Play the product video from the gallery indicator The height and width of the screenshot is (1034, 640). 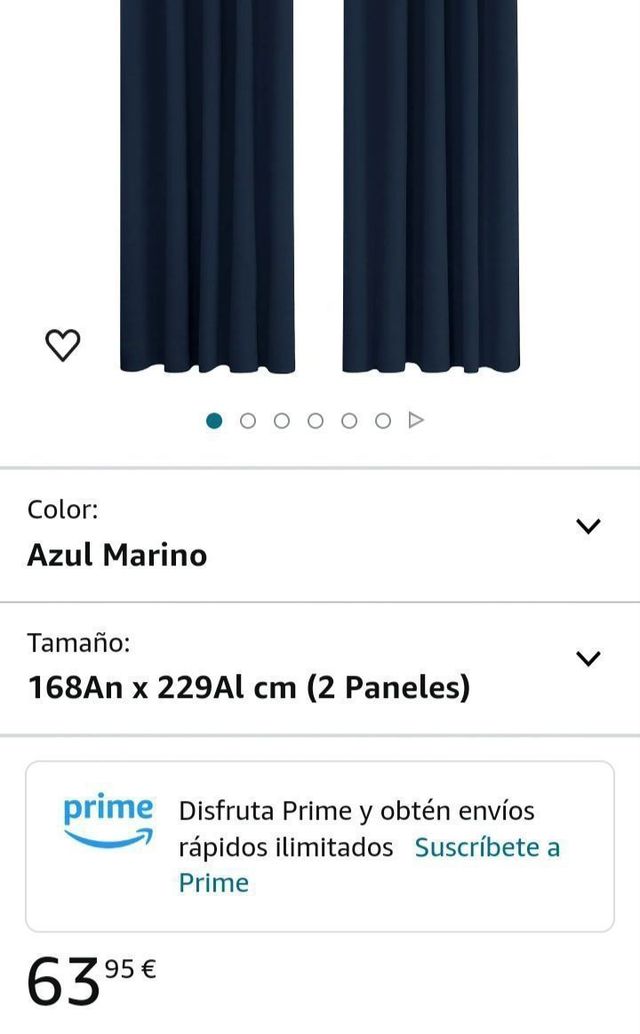[x=417, y=421]
